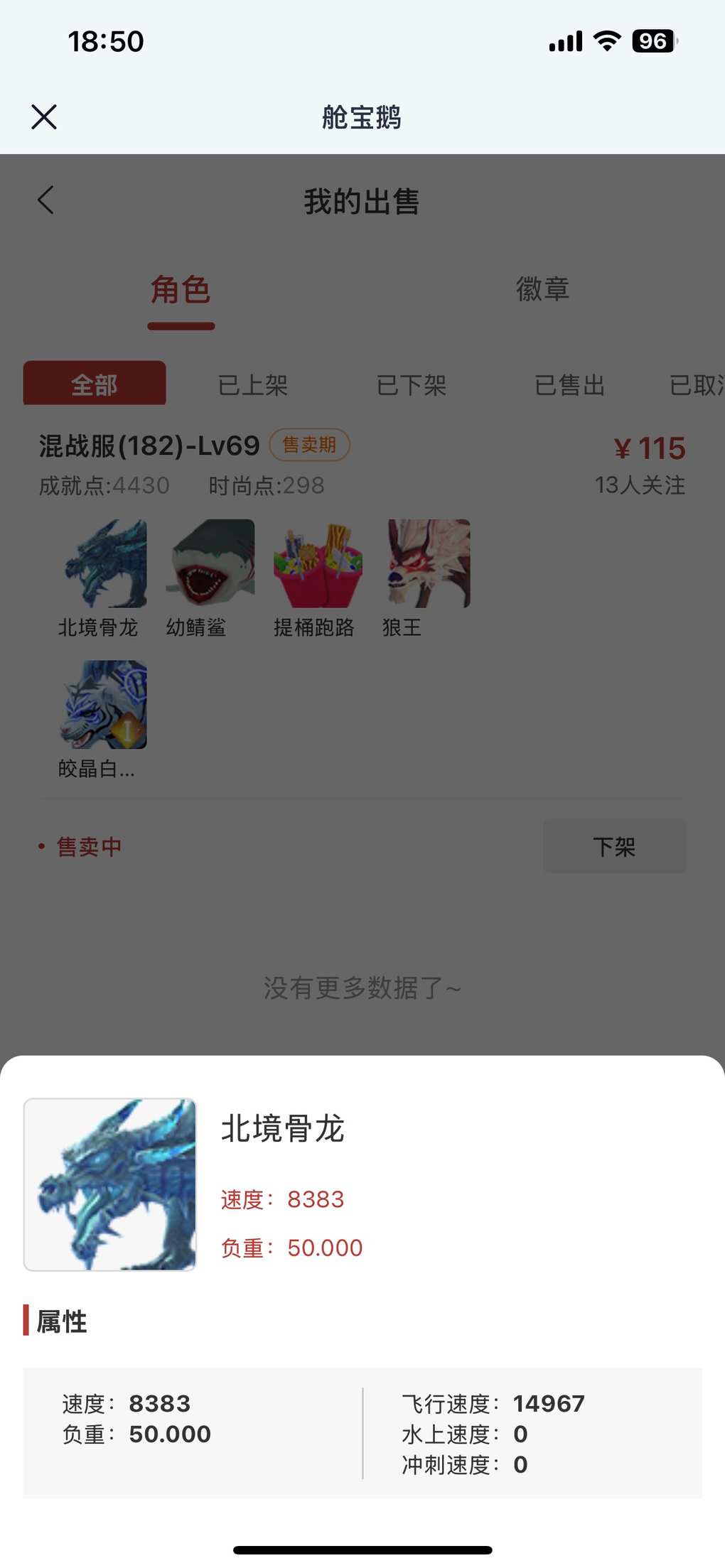Open the 北境骨龙 mount thumbnail in listing

(x=106, y=563)
